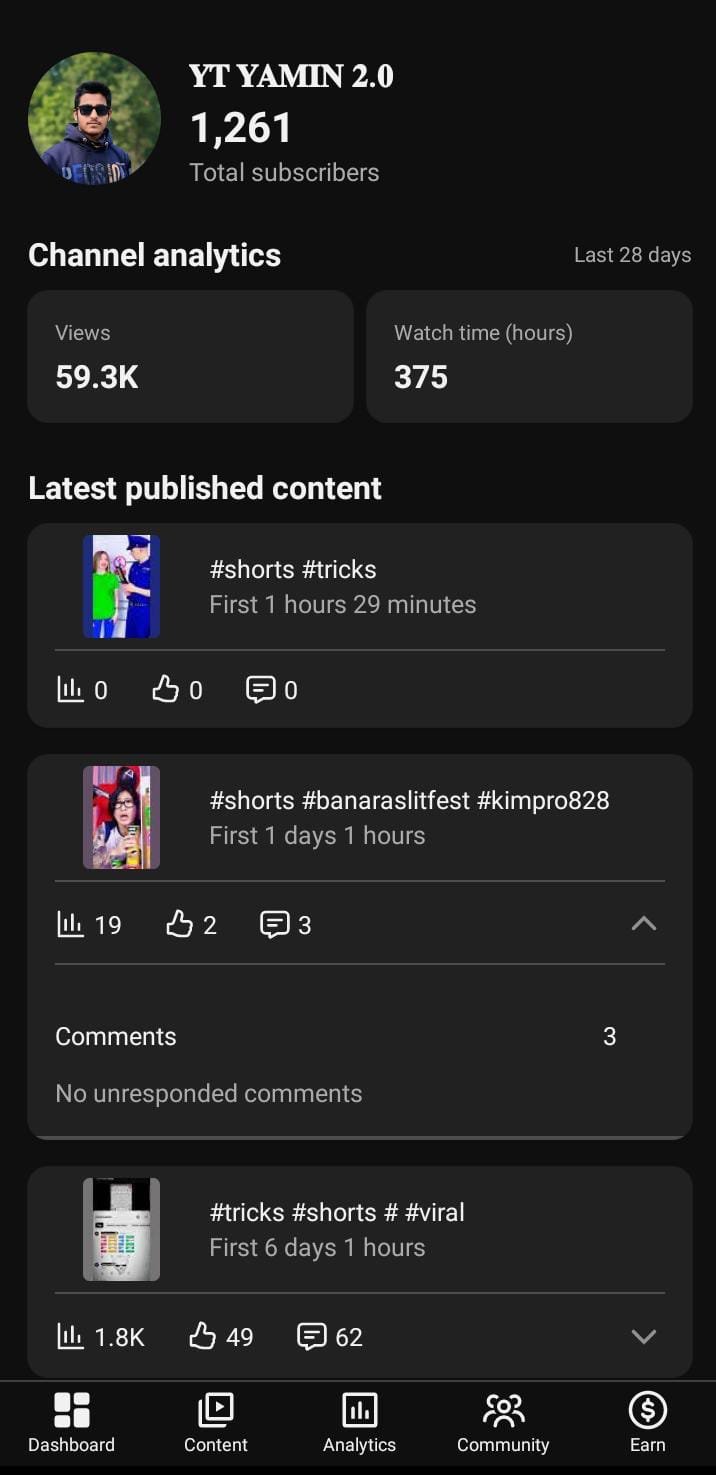Expand details for the #viral video
This screenshot has height=1475, width=716.
[x=644, y=1336]
